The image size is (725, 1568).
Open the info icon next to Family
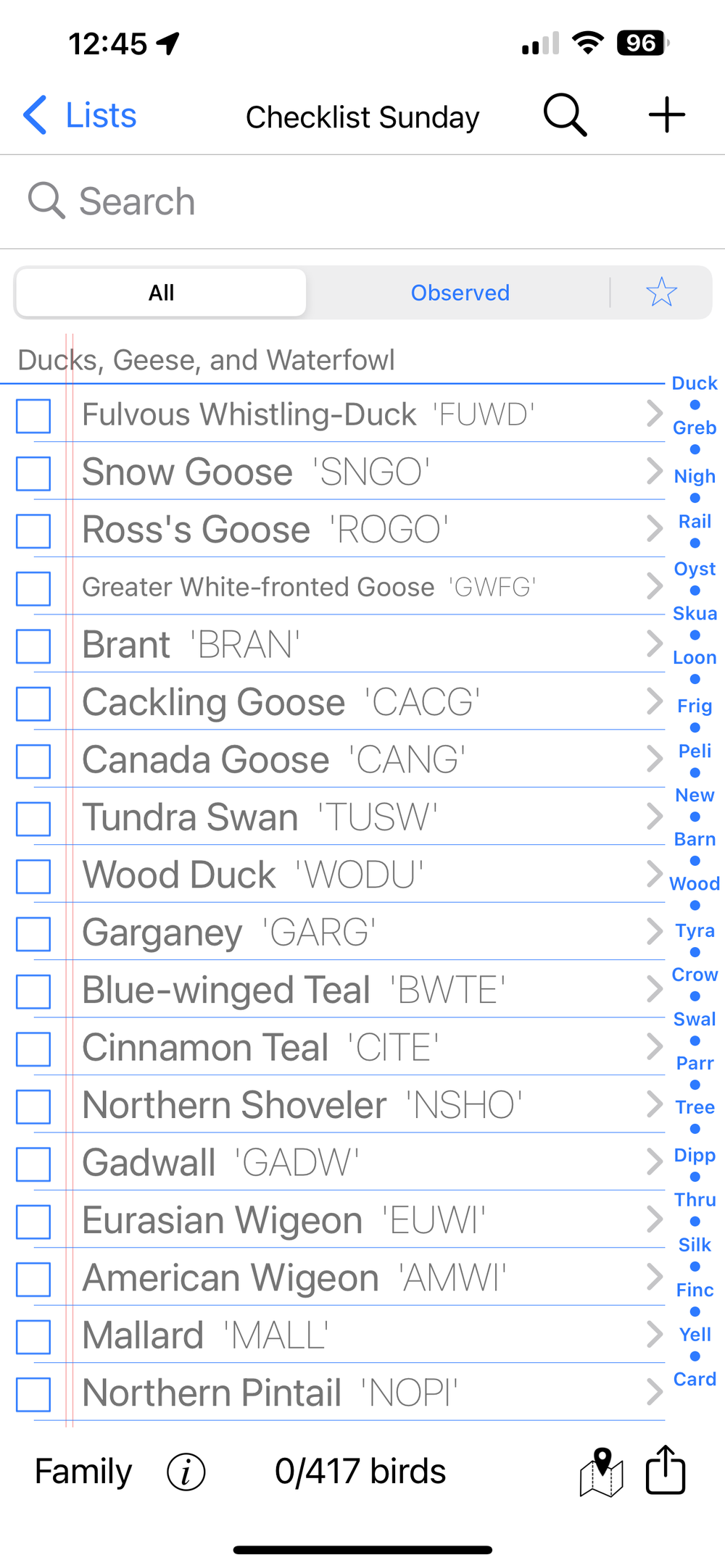[x=186, y=1472]
